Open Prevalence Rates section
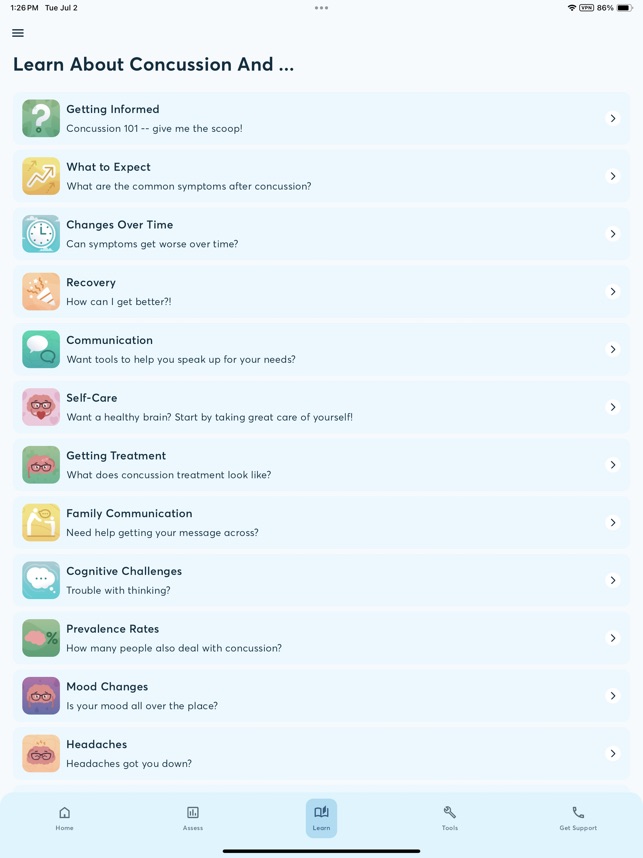The height and width of the screenshot is (858, 643). click(321, 638)
